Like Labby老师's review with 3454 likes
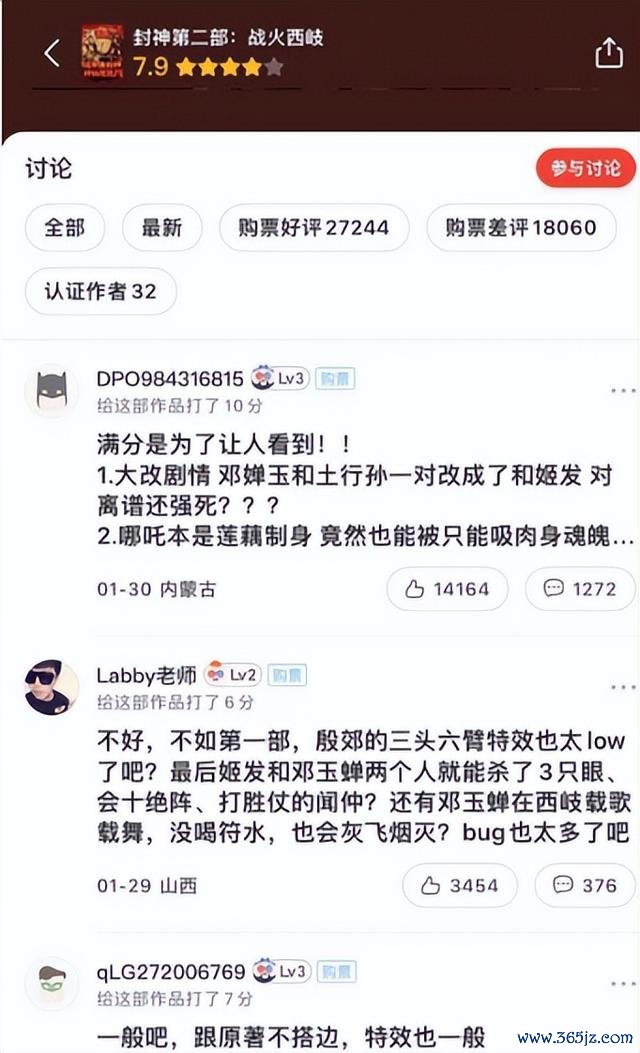The width and height of the screenshot is (640, 1053). [459, 886]
